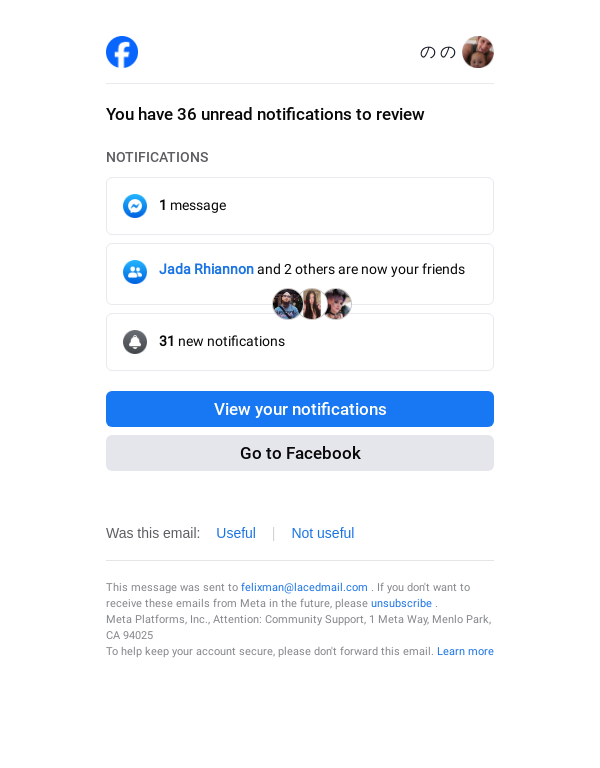The height and width of the screenshot is (768, 600).
Task: Tap the felixman@lacedmail.com email link
Action: [304, 588]
